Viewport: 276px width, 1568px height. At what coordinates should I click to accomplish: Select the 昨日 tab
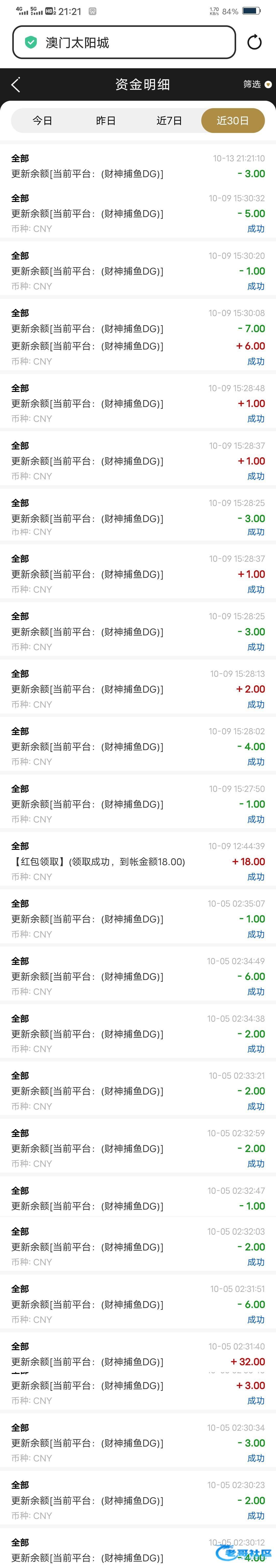[x=106, y=120]
